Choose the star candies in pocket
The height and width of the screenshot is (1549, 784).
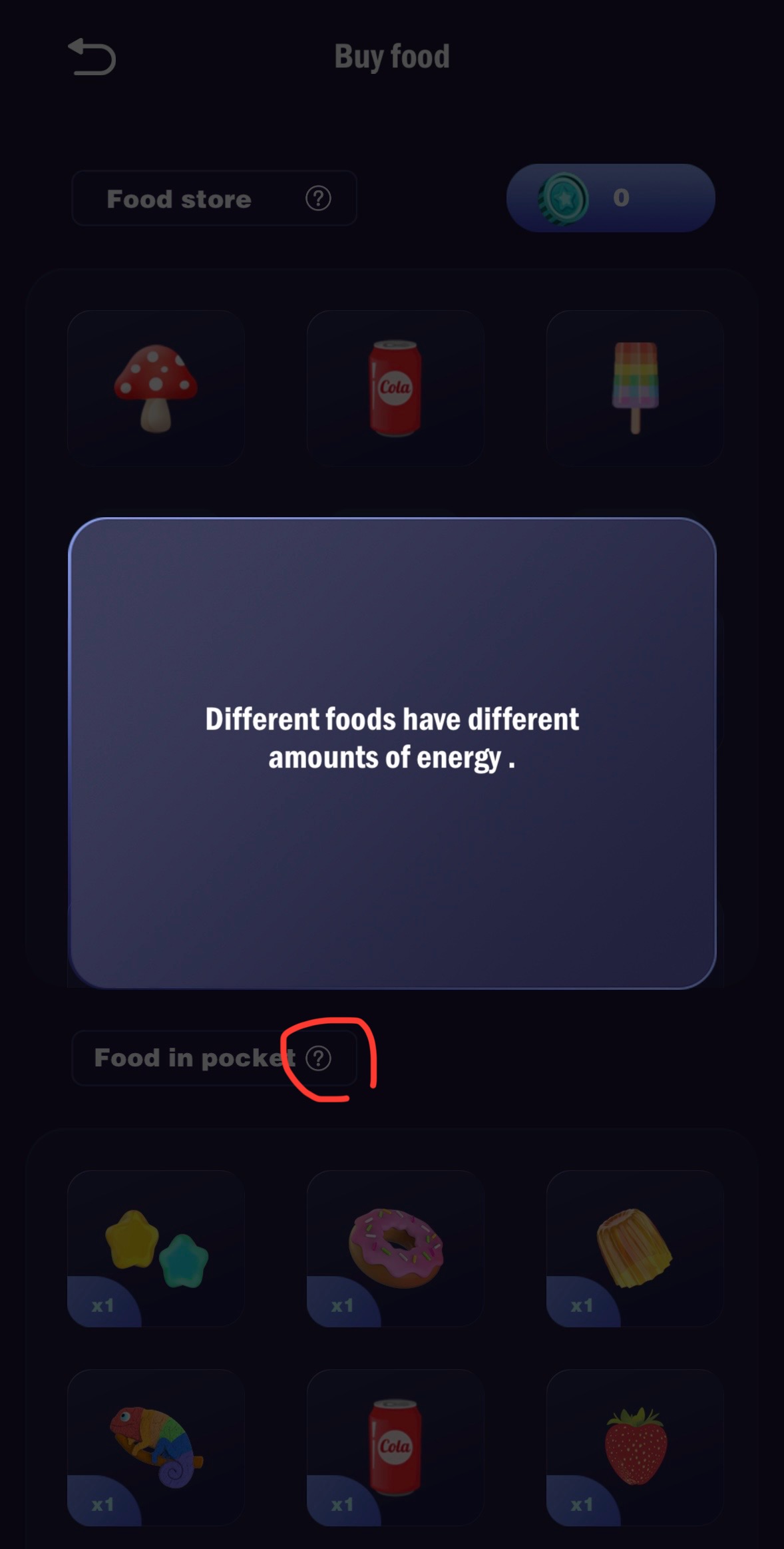pos(156,1248)
